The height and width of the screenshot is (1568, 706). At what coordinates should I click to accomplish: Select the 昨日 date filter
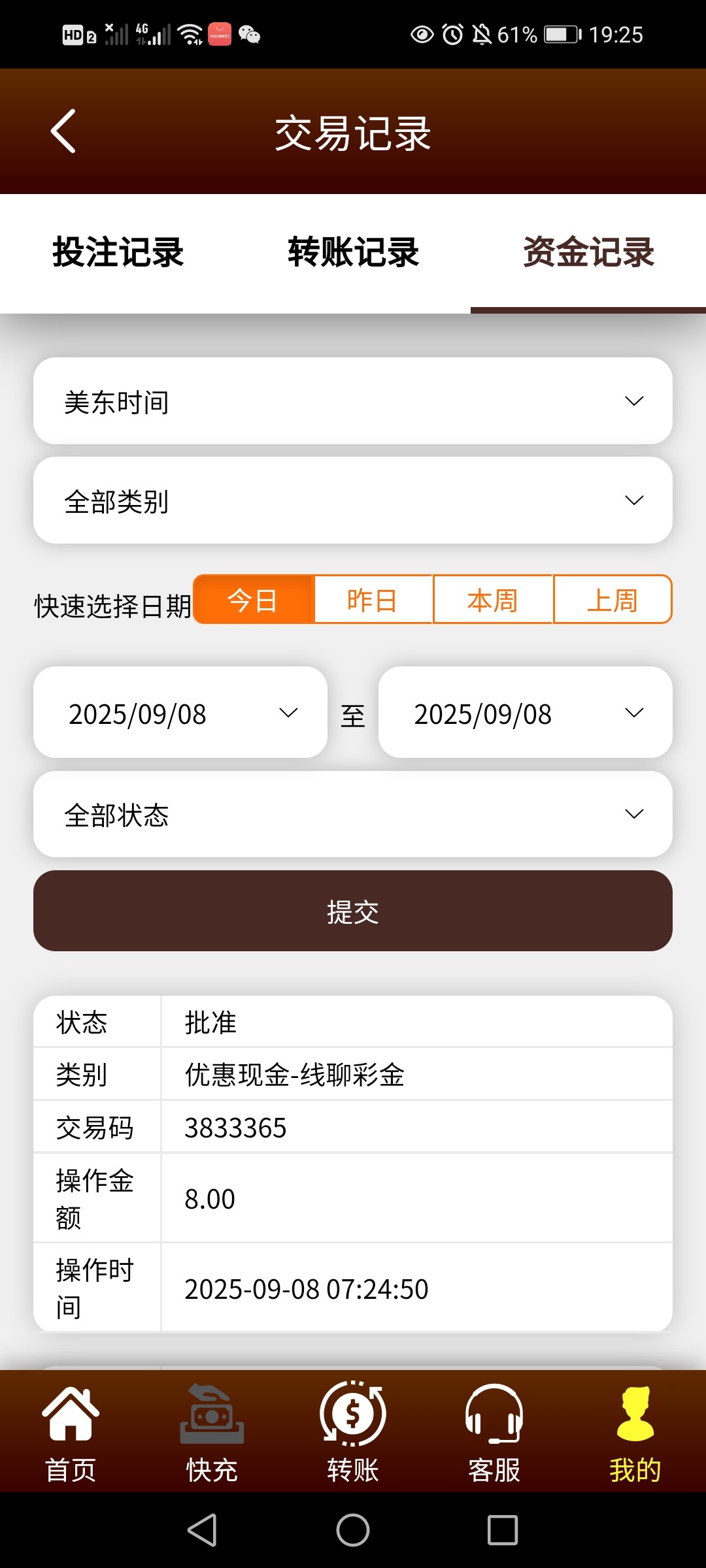click(373, 599)
